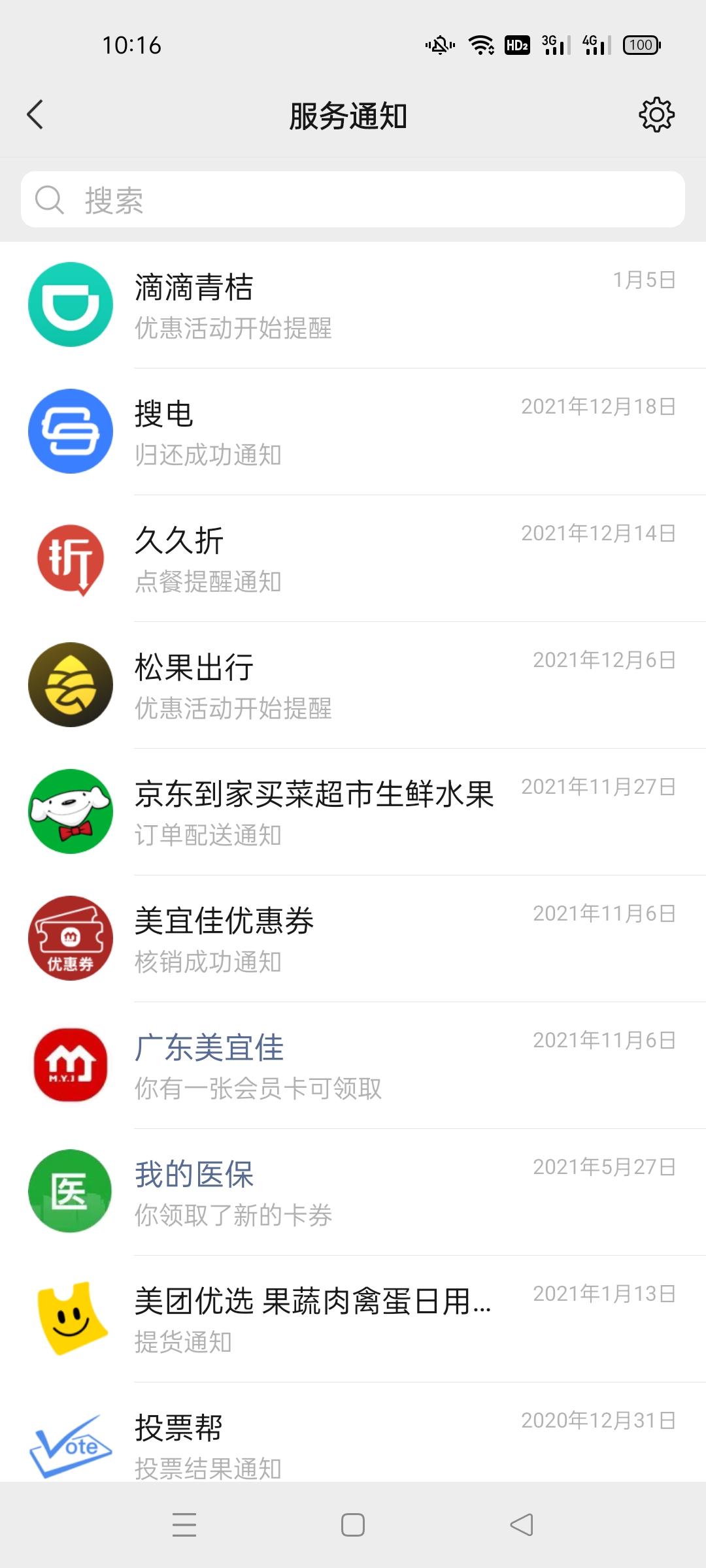Open 京东到家 订单配送通知
The image size is (706, 1568).
353,812
